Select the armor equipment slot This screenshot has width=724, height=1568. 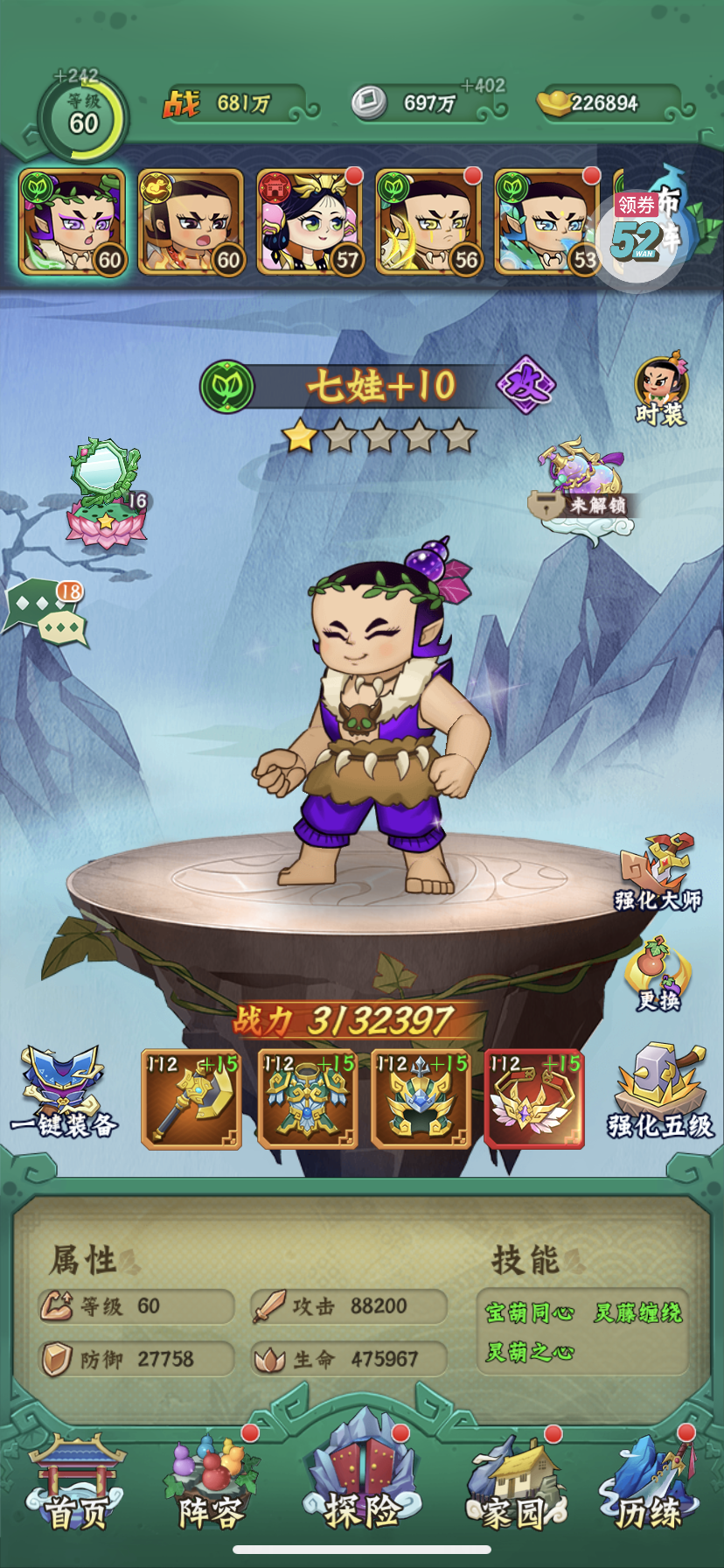click(308, 1099)
